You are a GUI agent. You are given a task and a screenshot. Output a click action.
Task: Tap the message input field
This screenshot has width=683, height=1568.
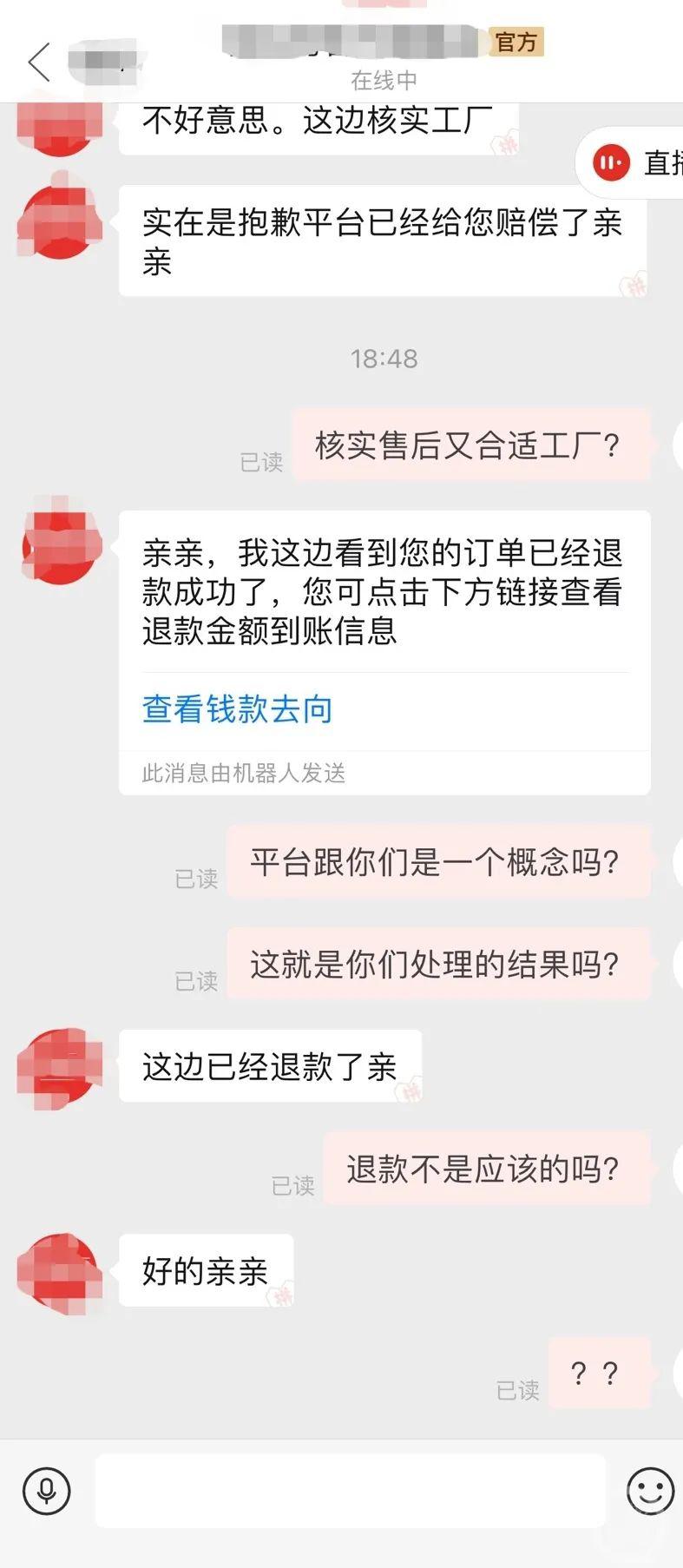[x=350, y=1491]
